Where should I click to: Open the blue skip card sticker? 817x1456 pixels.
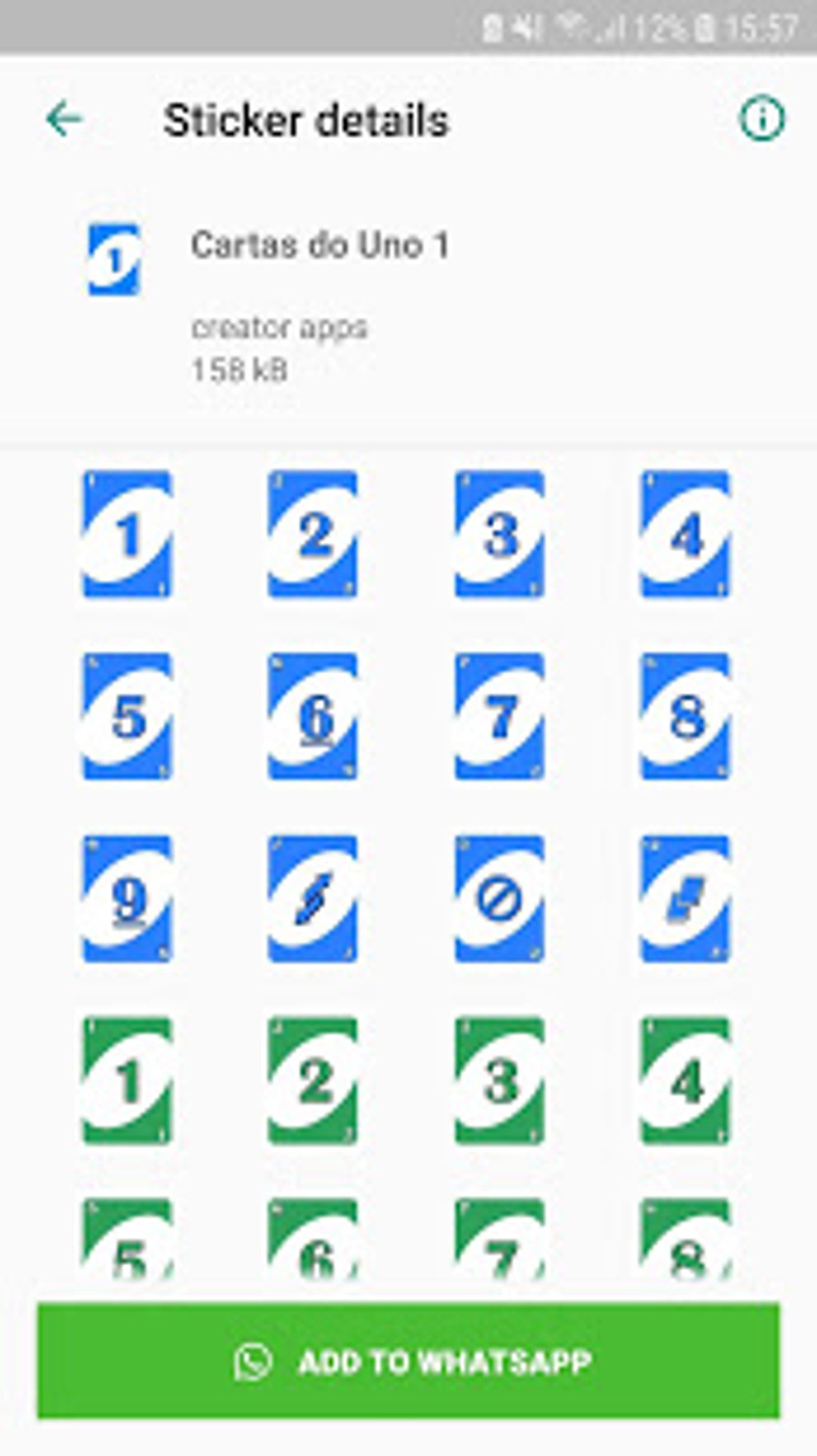coord(500,898)
